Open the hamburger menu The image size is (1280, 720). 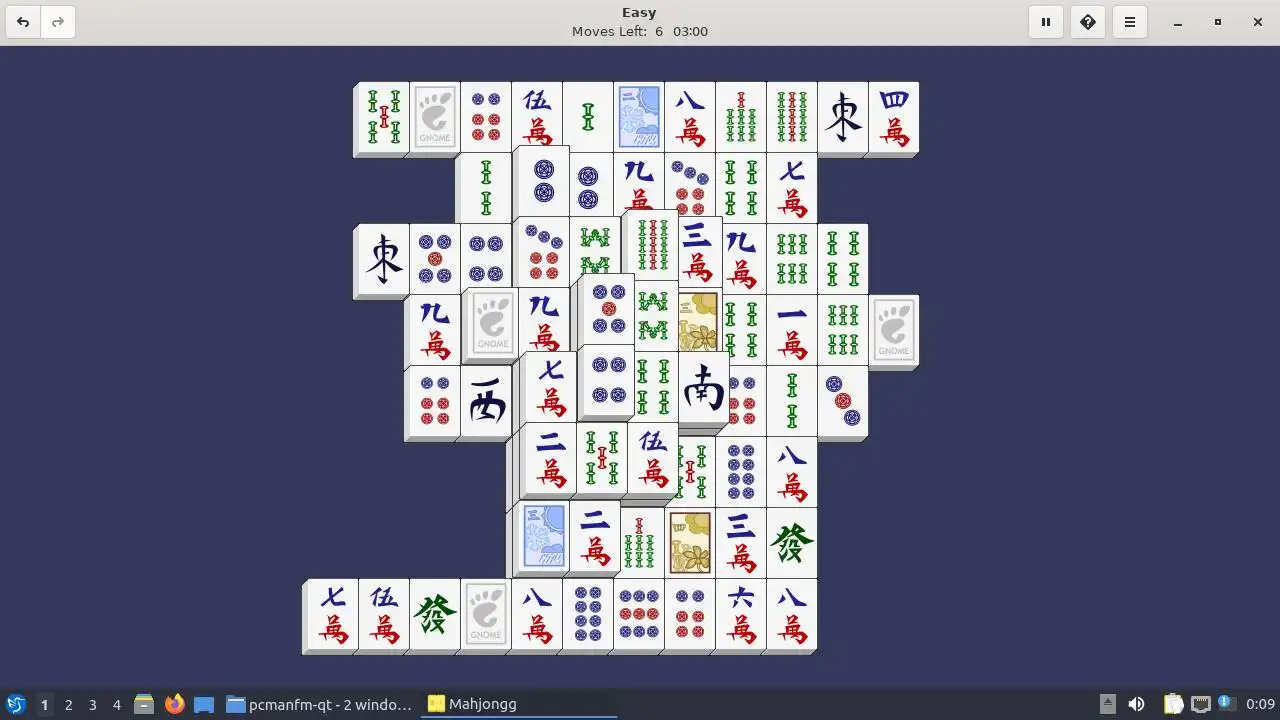tap(1130, 22)
